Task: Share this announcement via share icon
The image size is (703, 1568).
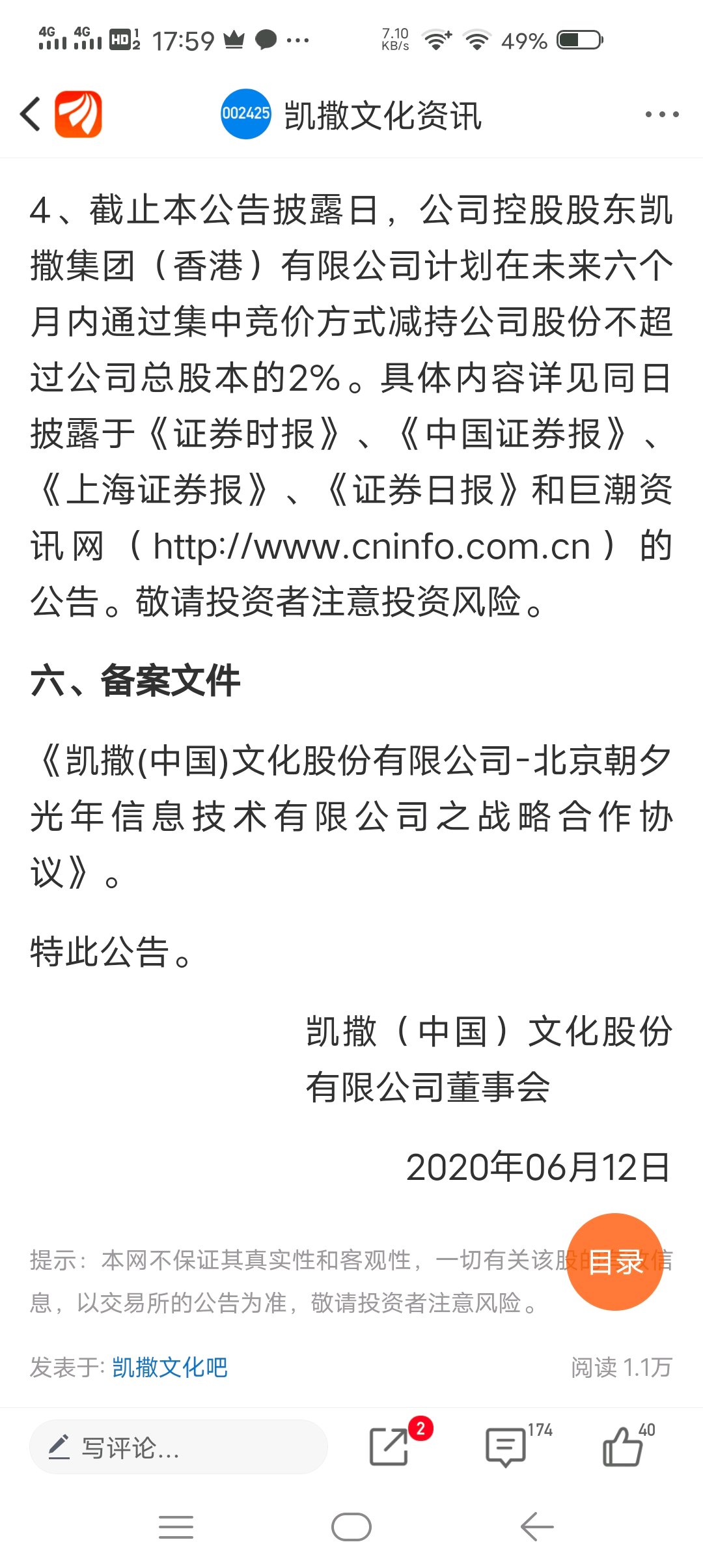Action: pyautogui.click(x=389, y=1447)
